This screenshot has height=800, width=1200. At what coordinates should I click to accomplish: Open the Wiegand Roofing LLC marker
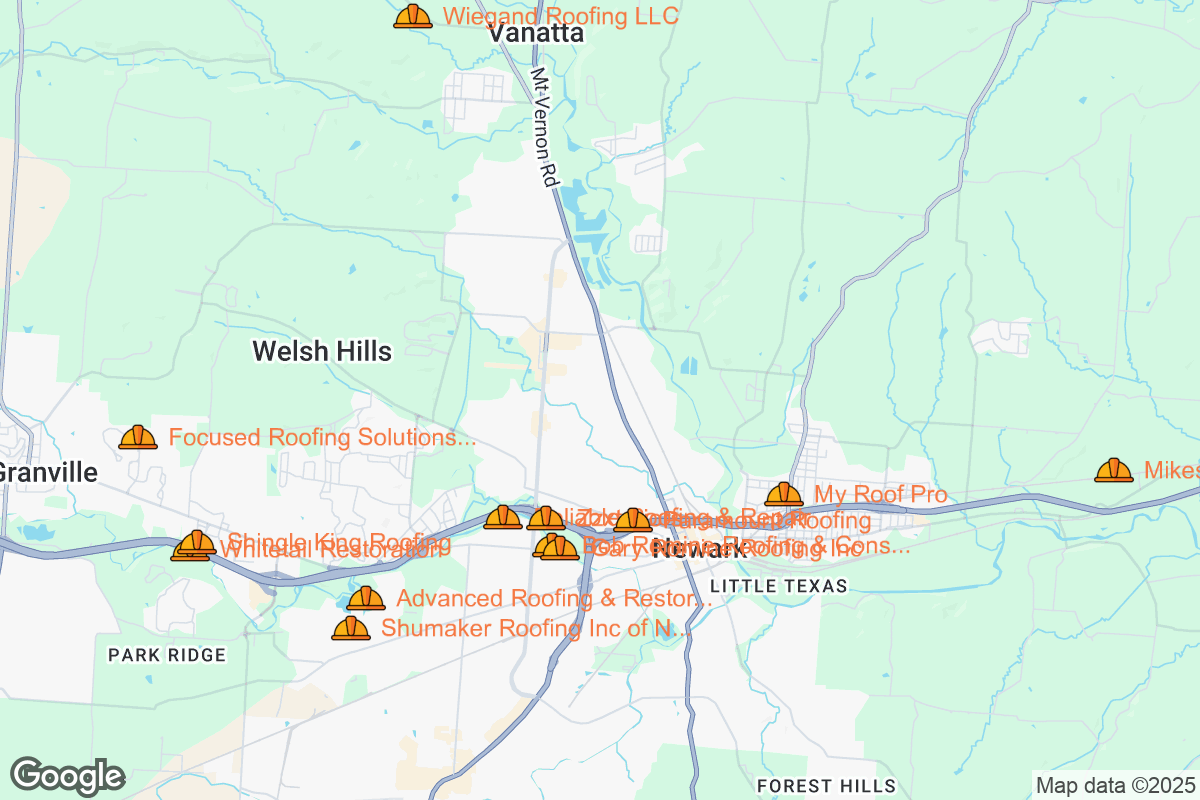[x=412, y=16]
